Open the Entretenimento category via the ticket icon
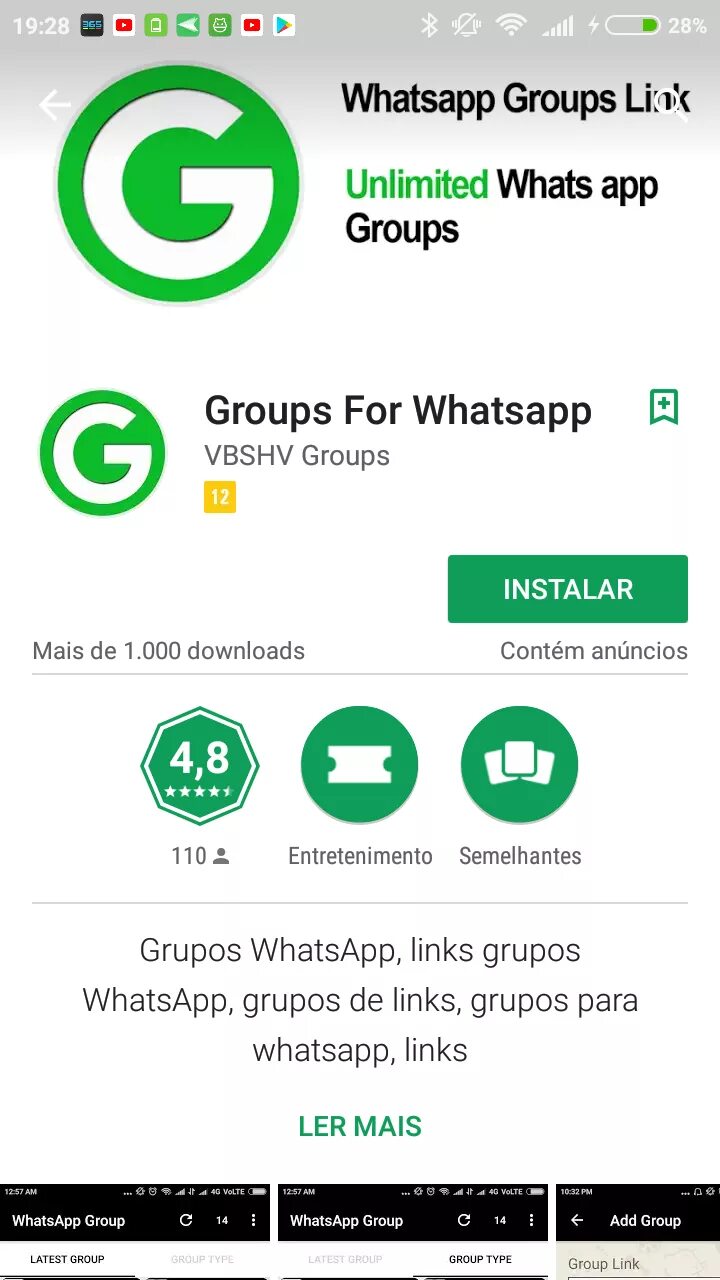720x1280 pixels. 359,763
